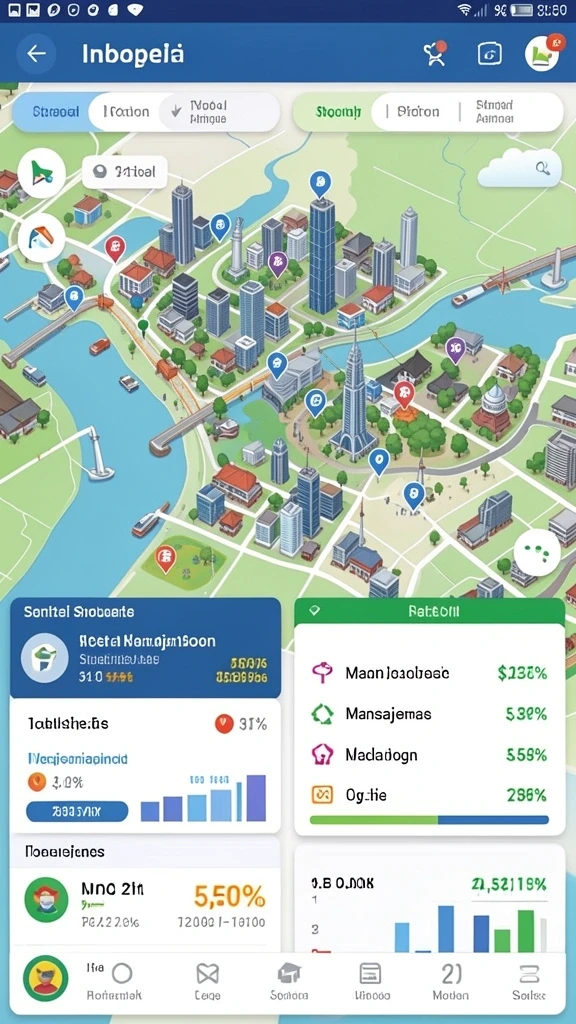This screenshot has height=1024, width=576.
Task: Open the profile avatar with notification badge
Action: pos(543,52)
